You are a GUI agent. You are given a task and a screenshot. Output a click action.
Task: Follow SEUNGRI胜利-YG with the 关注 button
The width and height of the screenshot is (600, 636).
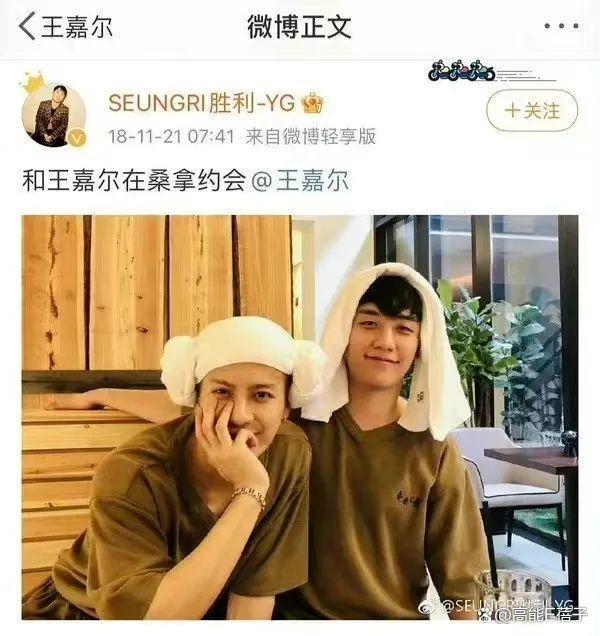point(532,110)
